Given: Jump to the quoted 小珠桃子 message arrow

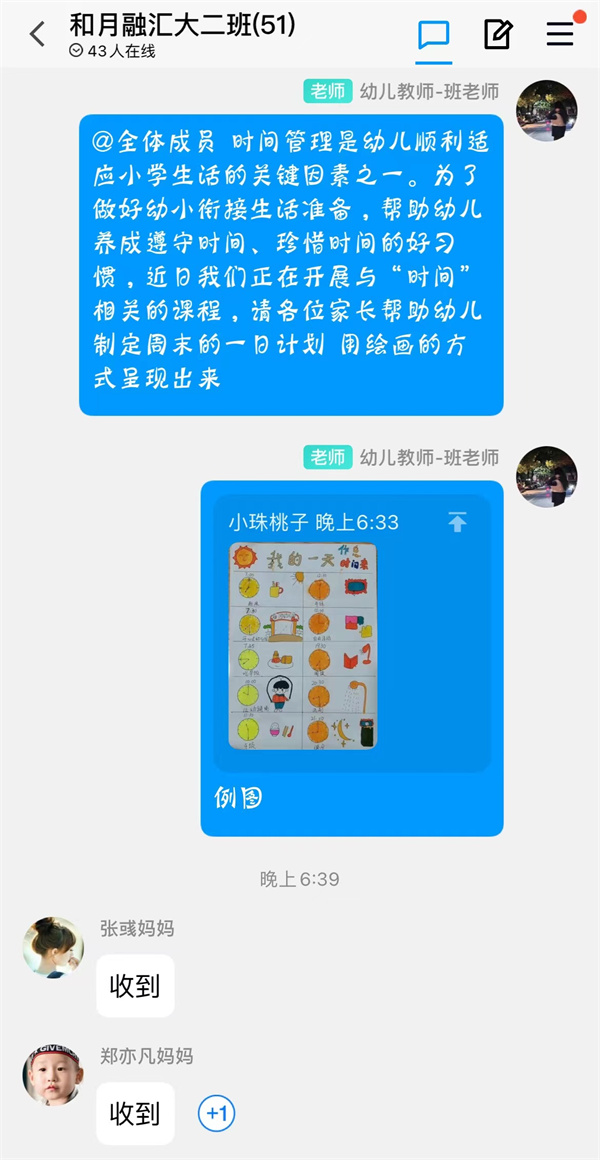Looking at the screenshot, I should (x=457, y=522).
